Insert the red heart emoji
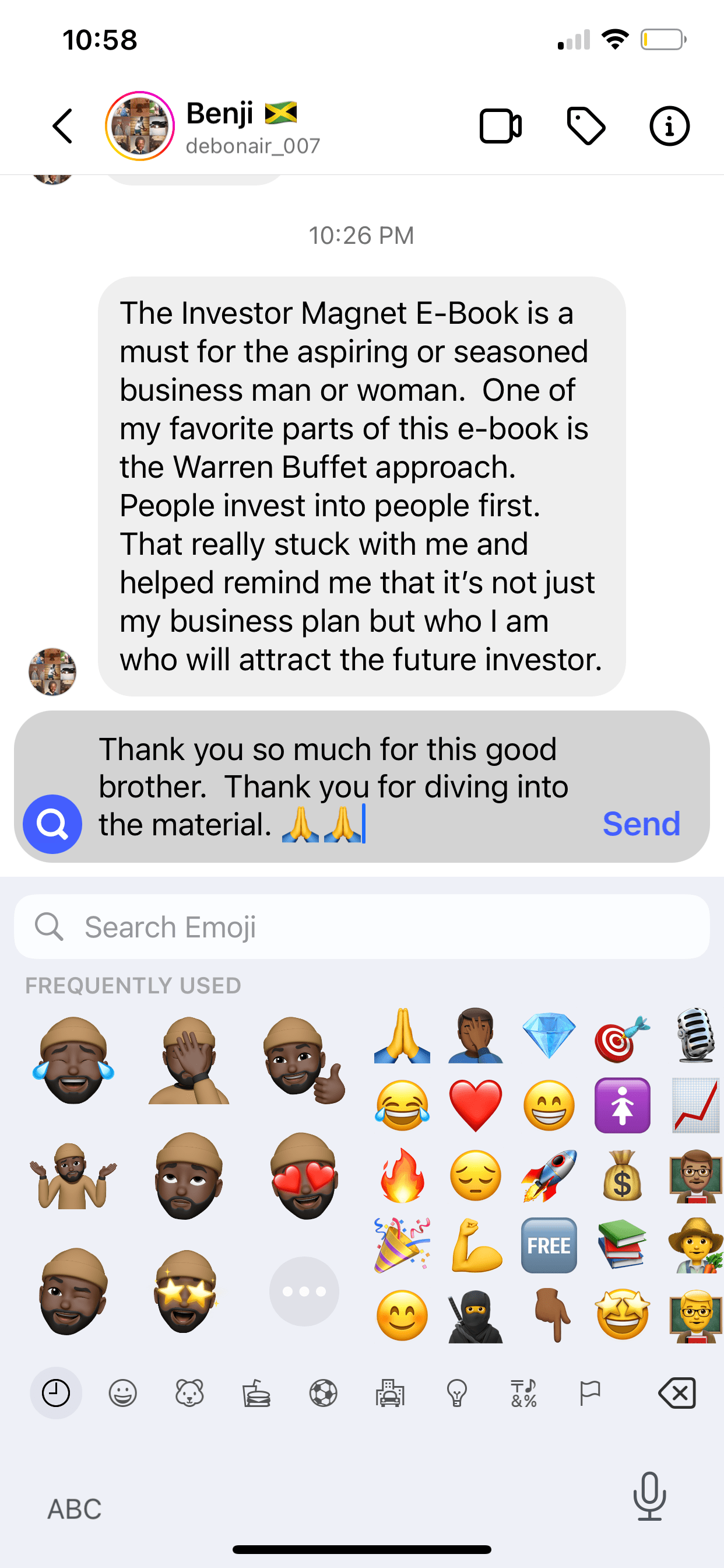Image resolution: width=724 pixels, height=1568 pixels. click(476, 1105)
